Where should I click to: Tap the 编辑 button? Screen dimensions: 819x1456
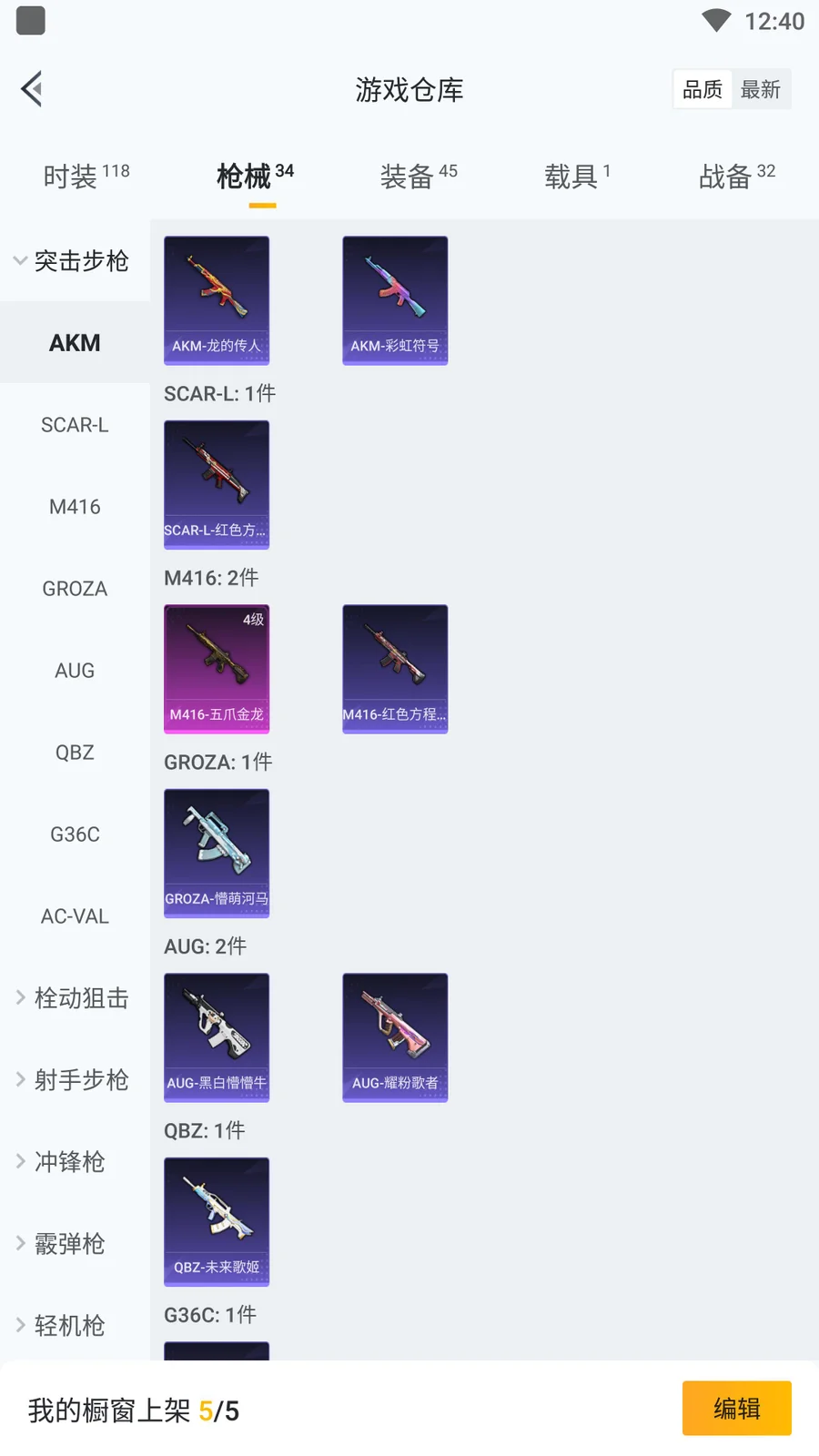point(736,1408)
